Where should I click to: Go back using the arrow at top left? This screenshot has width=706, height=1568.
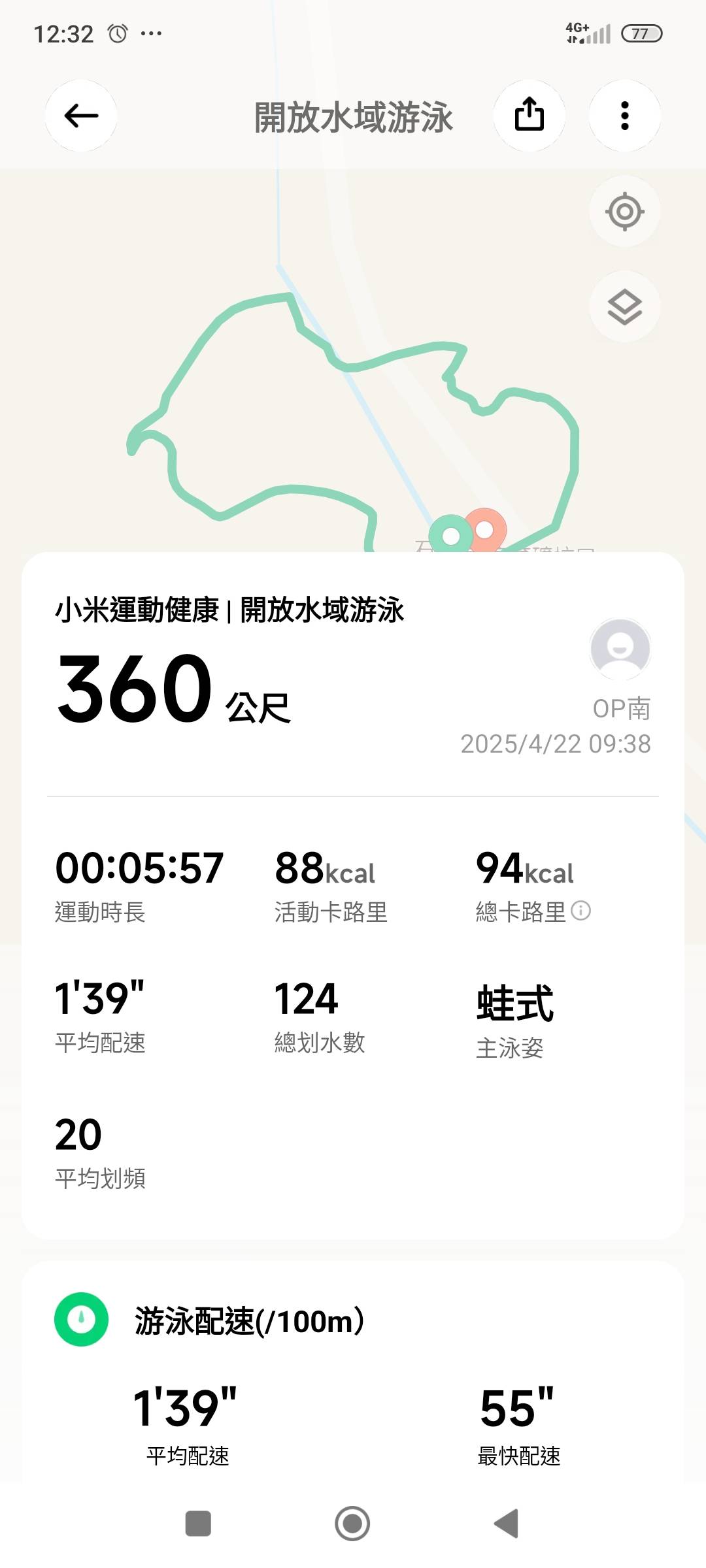pyautogui.click(x=81, y=116)
